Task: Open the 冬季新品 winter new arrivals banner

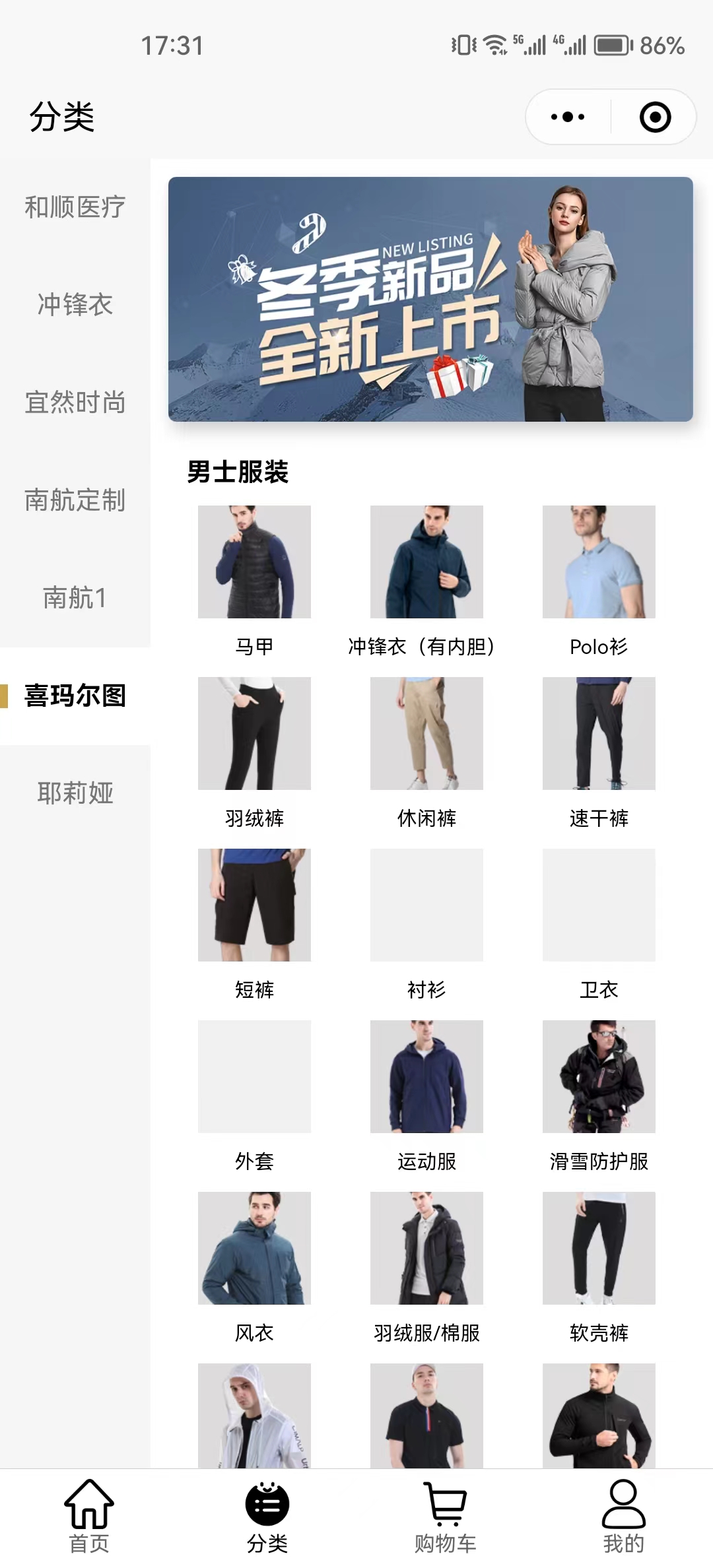Action: pos(430,299)
